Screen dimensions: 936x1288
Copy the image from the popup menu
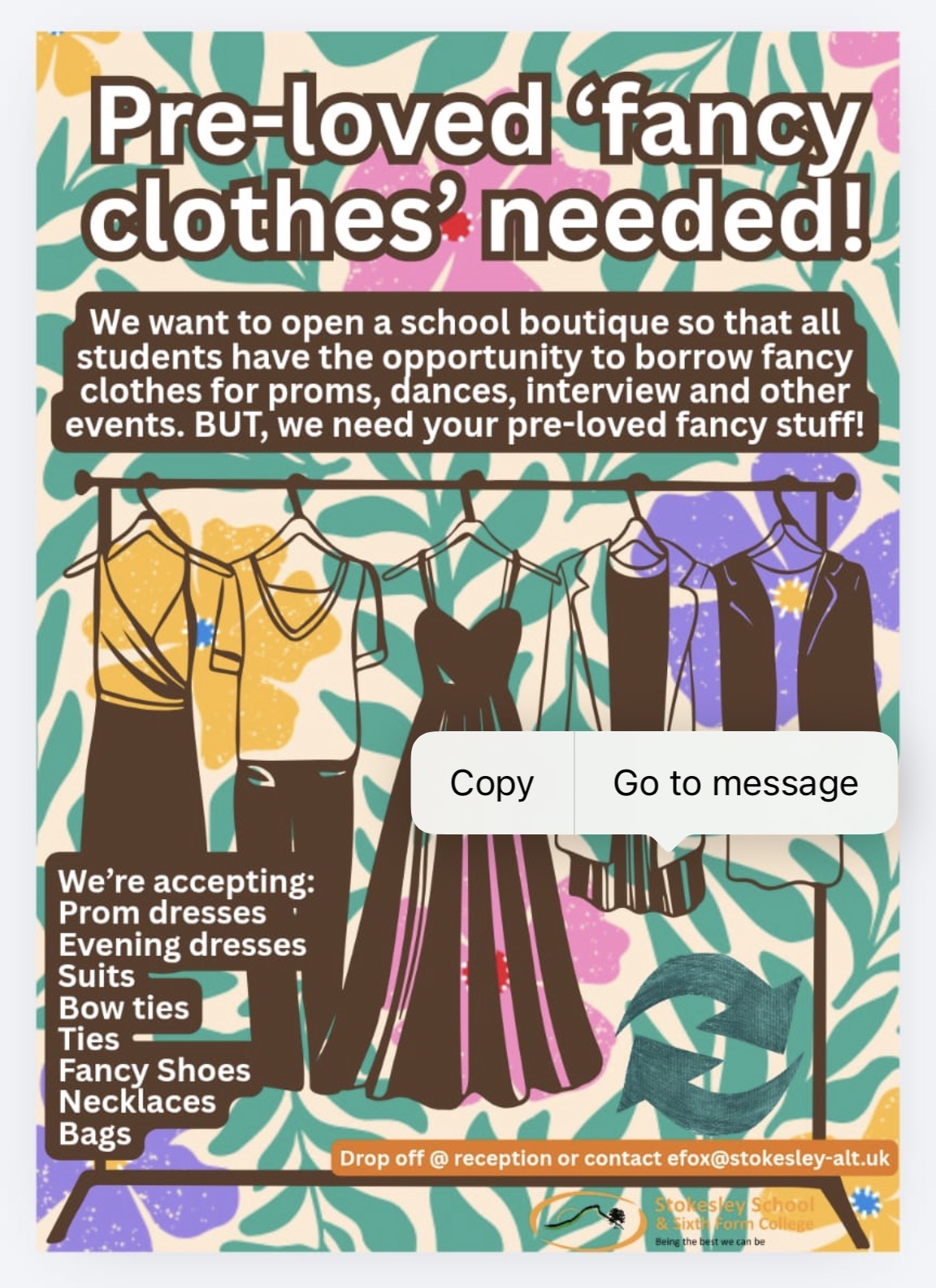(492, 782)
